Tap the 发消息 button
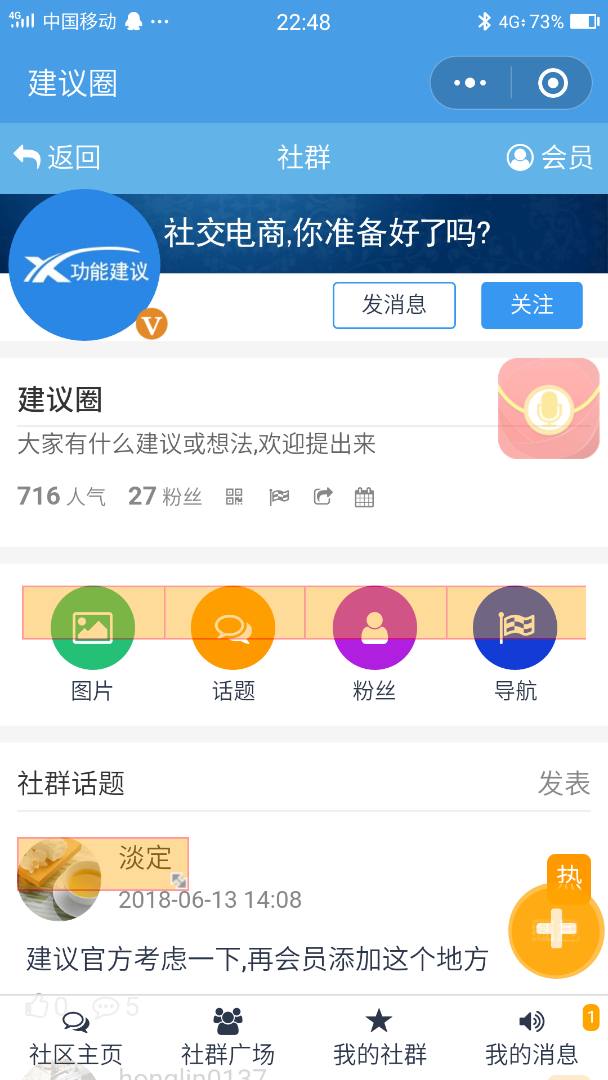This screenshot has width=608, height=1080. pyautogui.click(x=394, y=305)
